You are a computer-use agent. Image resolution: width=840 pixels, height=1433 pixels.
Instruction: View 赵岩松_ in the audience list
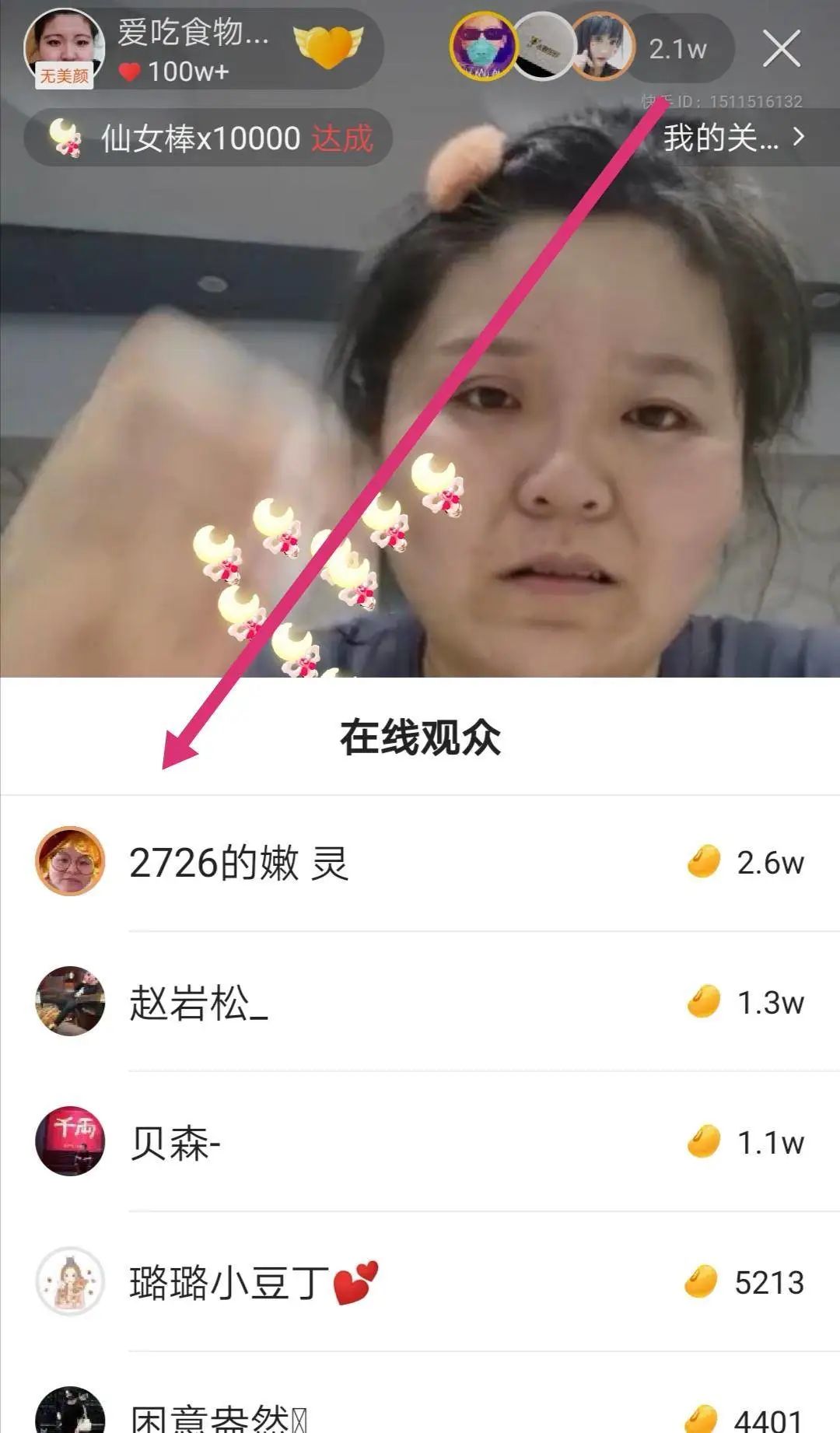[x=420, y=1002]
